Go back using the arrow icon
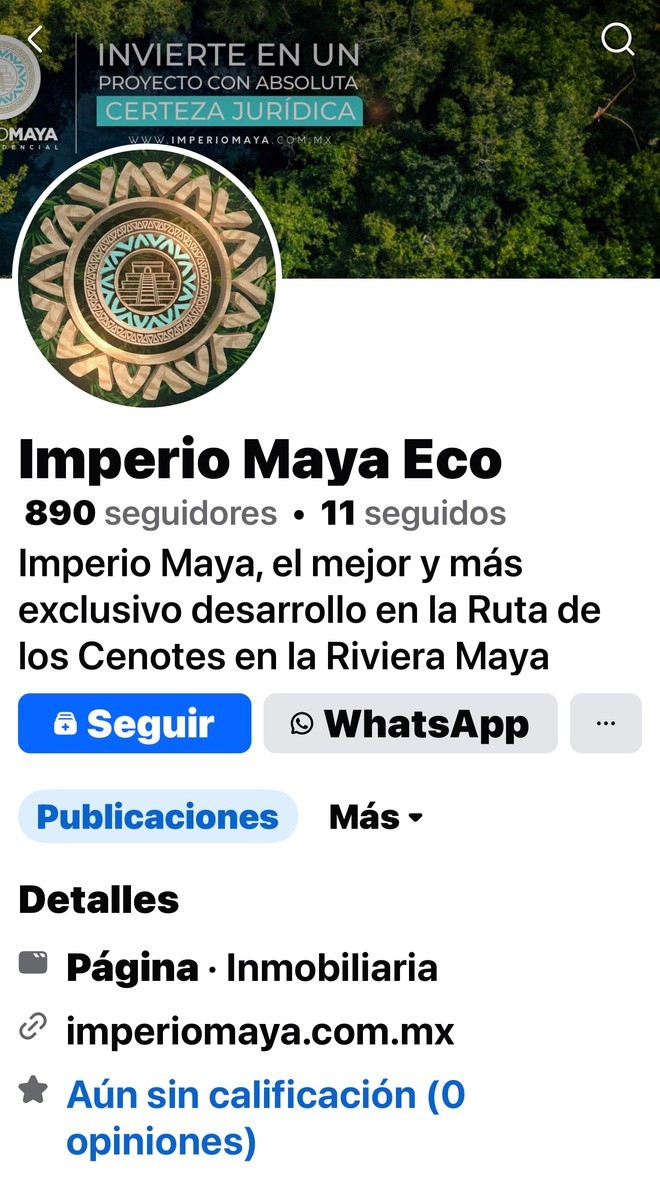The image size is (660, 1187). pos(36,39)
